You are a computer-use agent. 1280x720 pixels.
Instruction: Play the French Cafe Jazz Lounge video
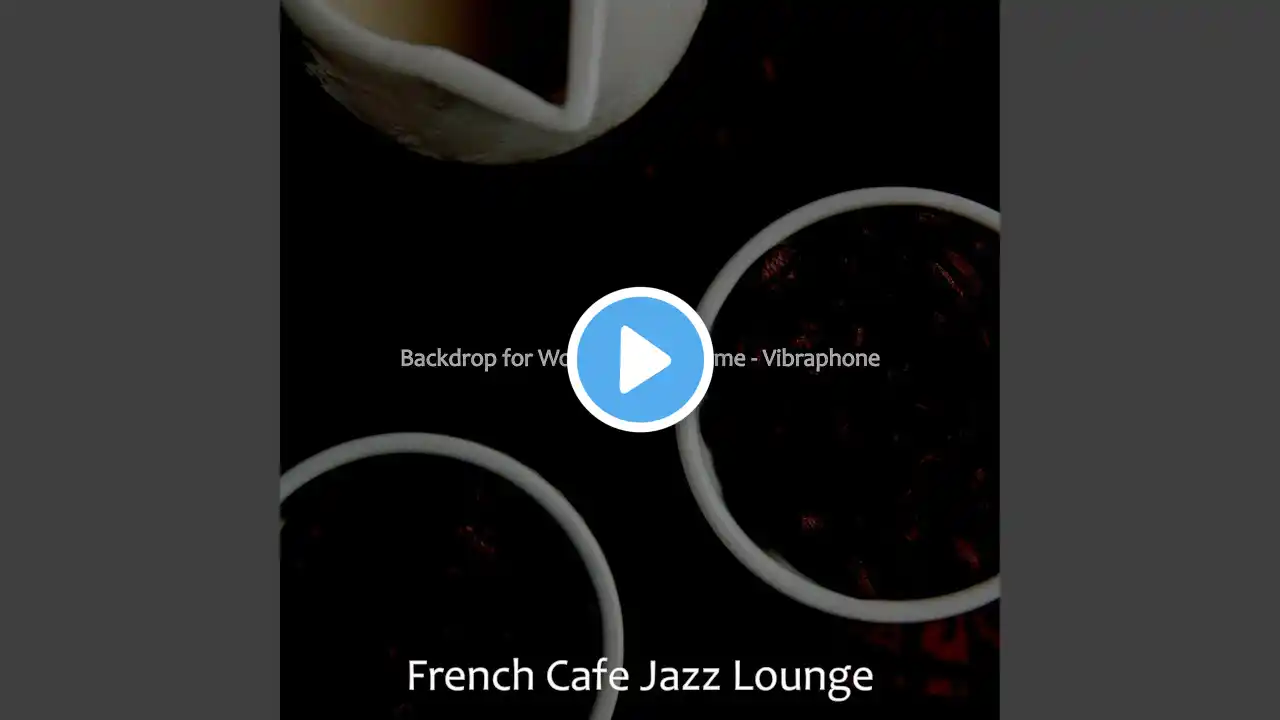pos(640,359)
